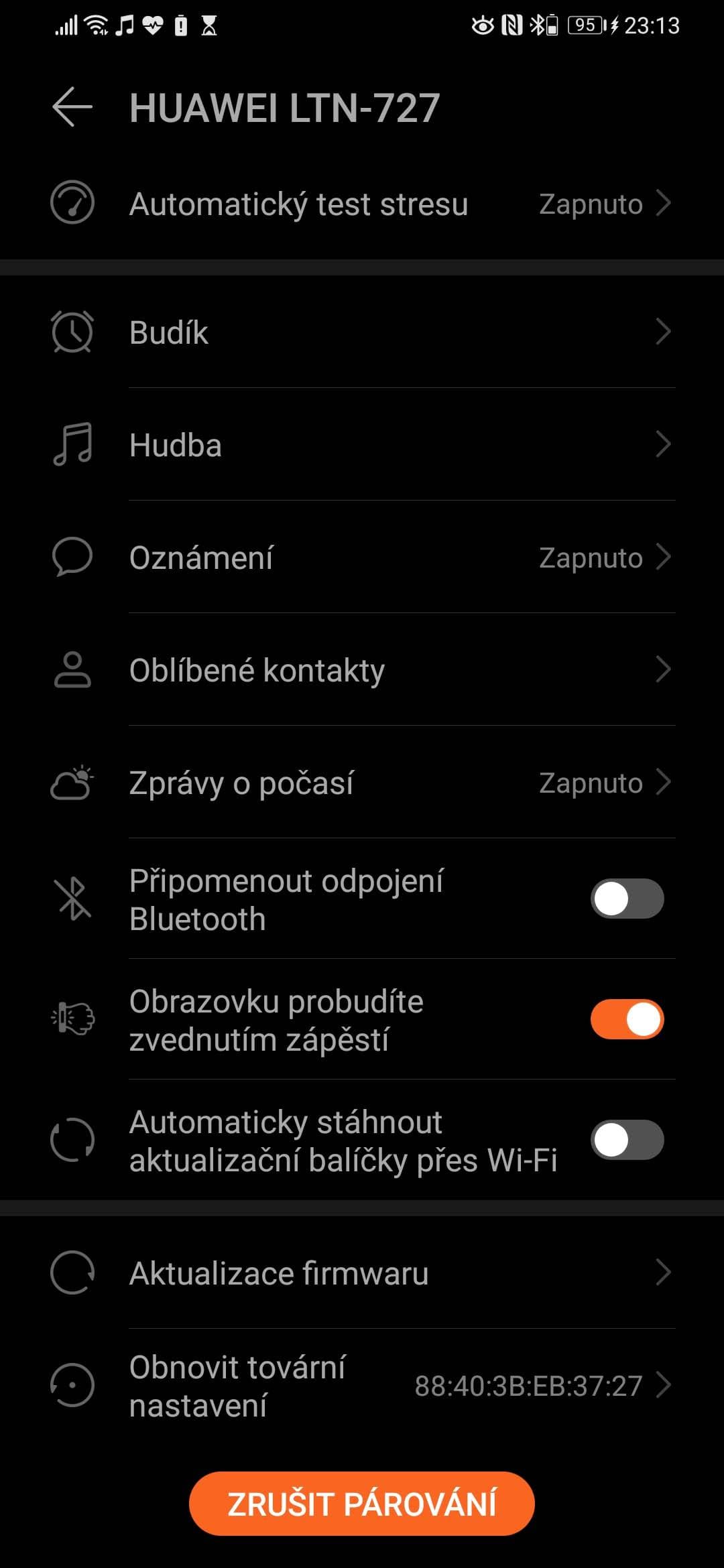724x1568 pixels.
Task: Open Oznámení notification settings
Action: tap(362, 557)
